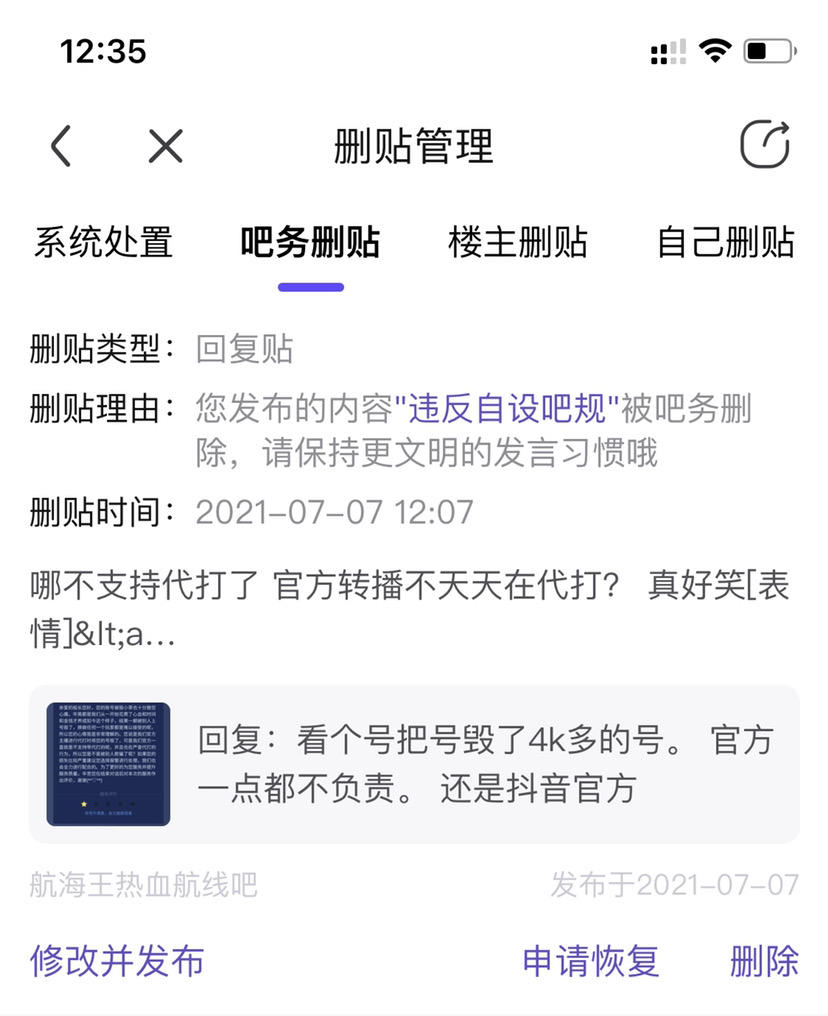This screenshot has height=1016, width=828.
Task: Open the 违反自设吧规 rule link
Action: 507,409
